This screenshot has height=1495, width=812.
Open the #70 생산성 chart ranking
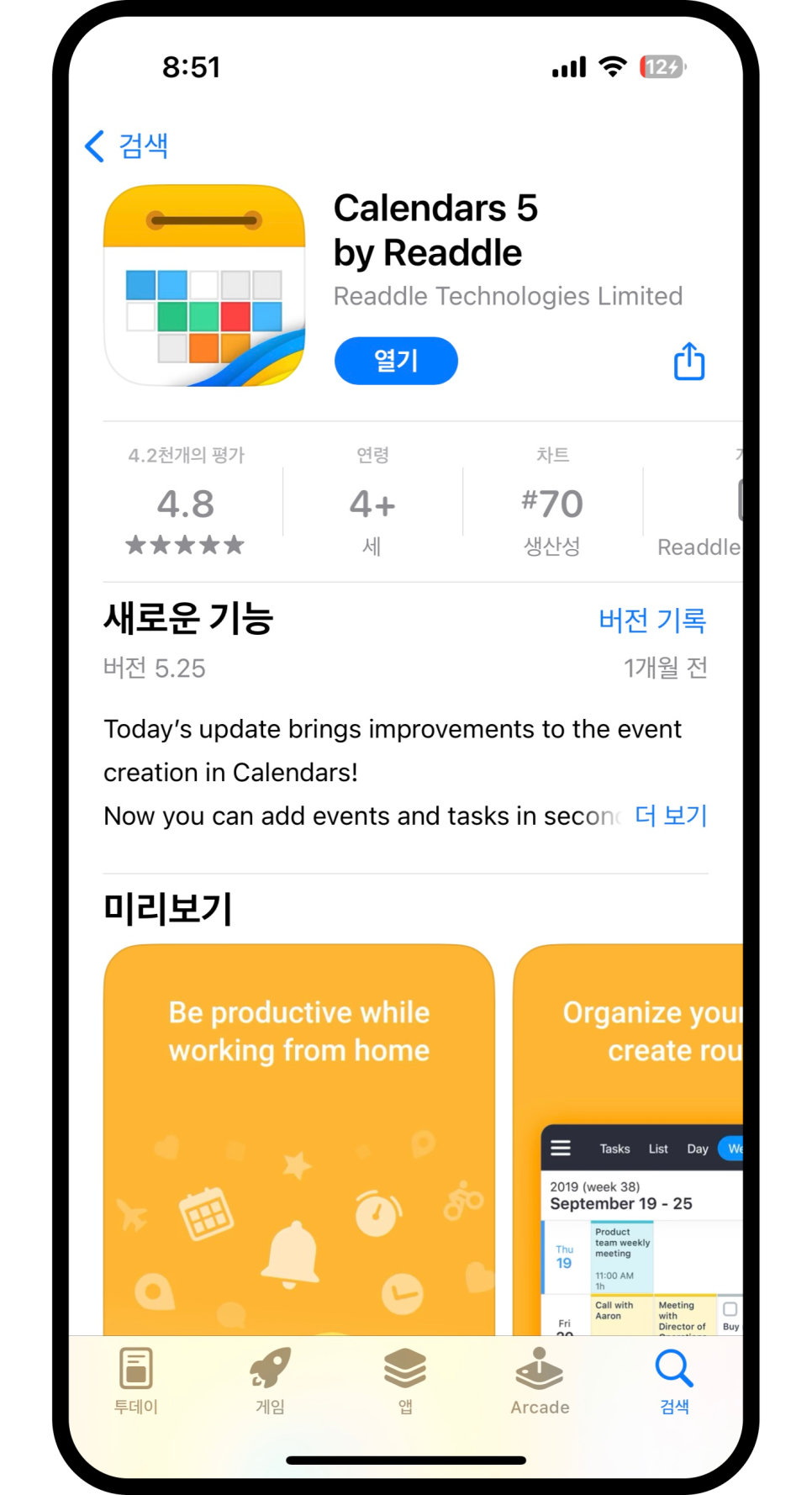pyautogui.click(x=552, y=504)
